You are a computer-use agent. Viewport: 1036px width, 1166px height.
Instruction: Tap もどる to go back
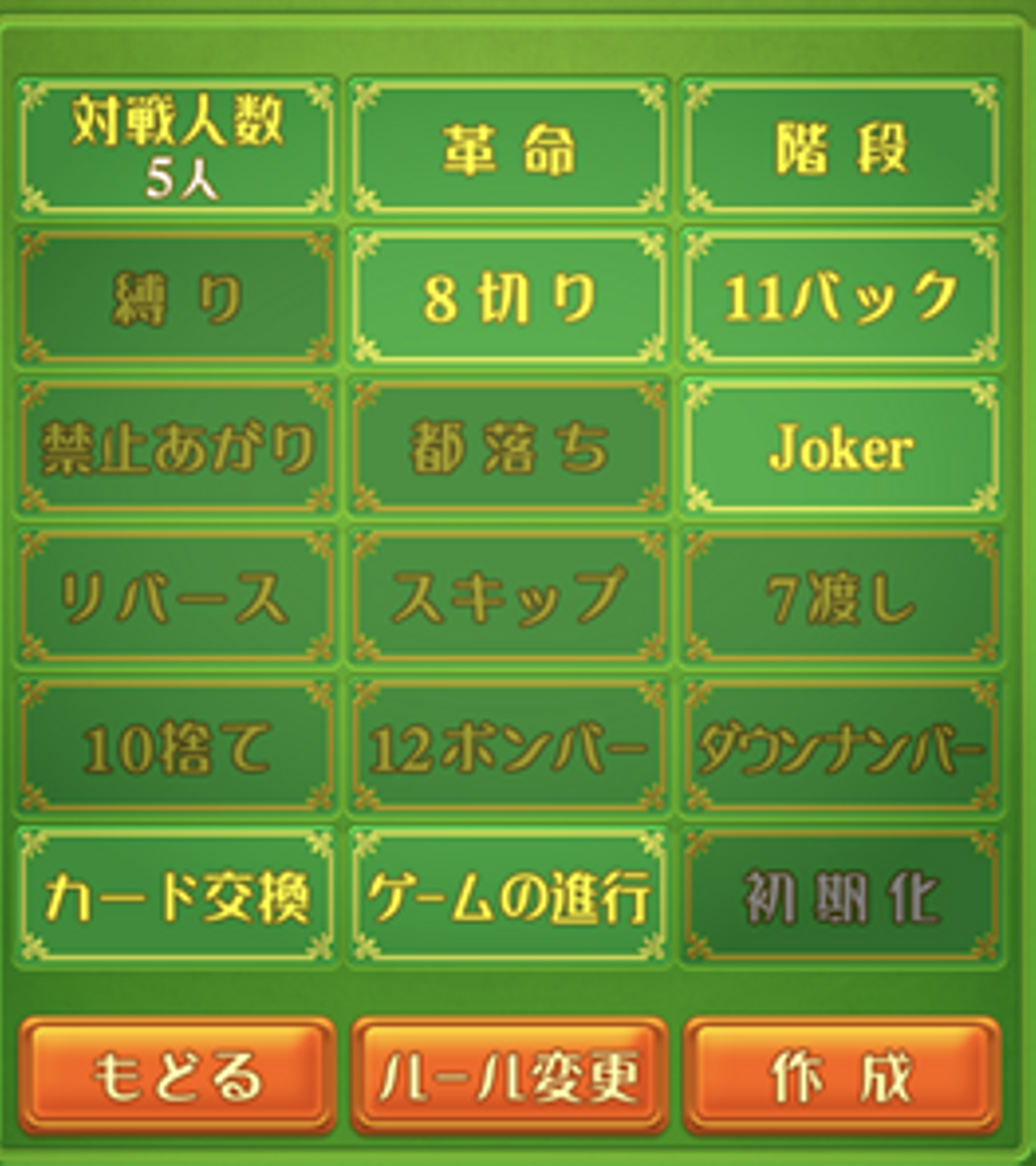point(177,1076)
